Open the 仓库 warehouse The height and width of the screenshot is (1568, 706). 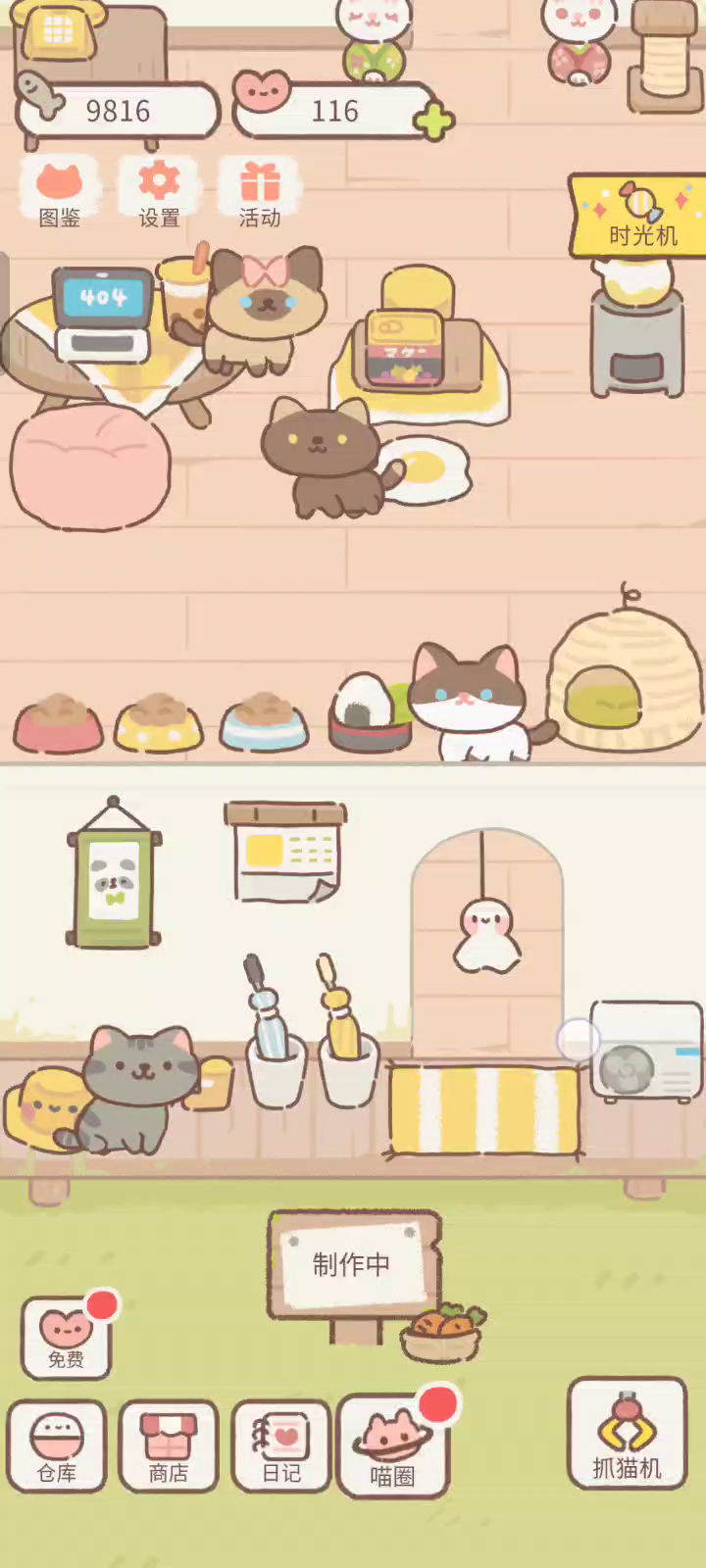[x=56, y=1445]
